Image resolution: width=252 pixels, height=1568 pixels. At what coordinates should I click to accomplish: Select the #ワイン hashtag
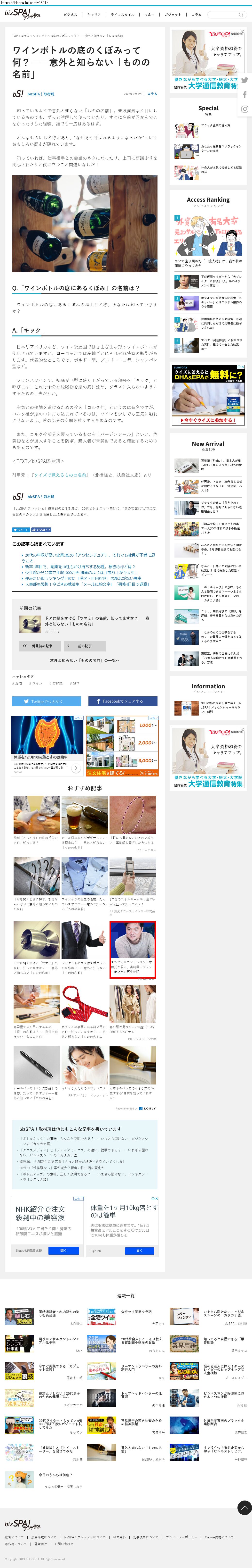click(36, 684)
